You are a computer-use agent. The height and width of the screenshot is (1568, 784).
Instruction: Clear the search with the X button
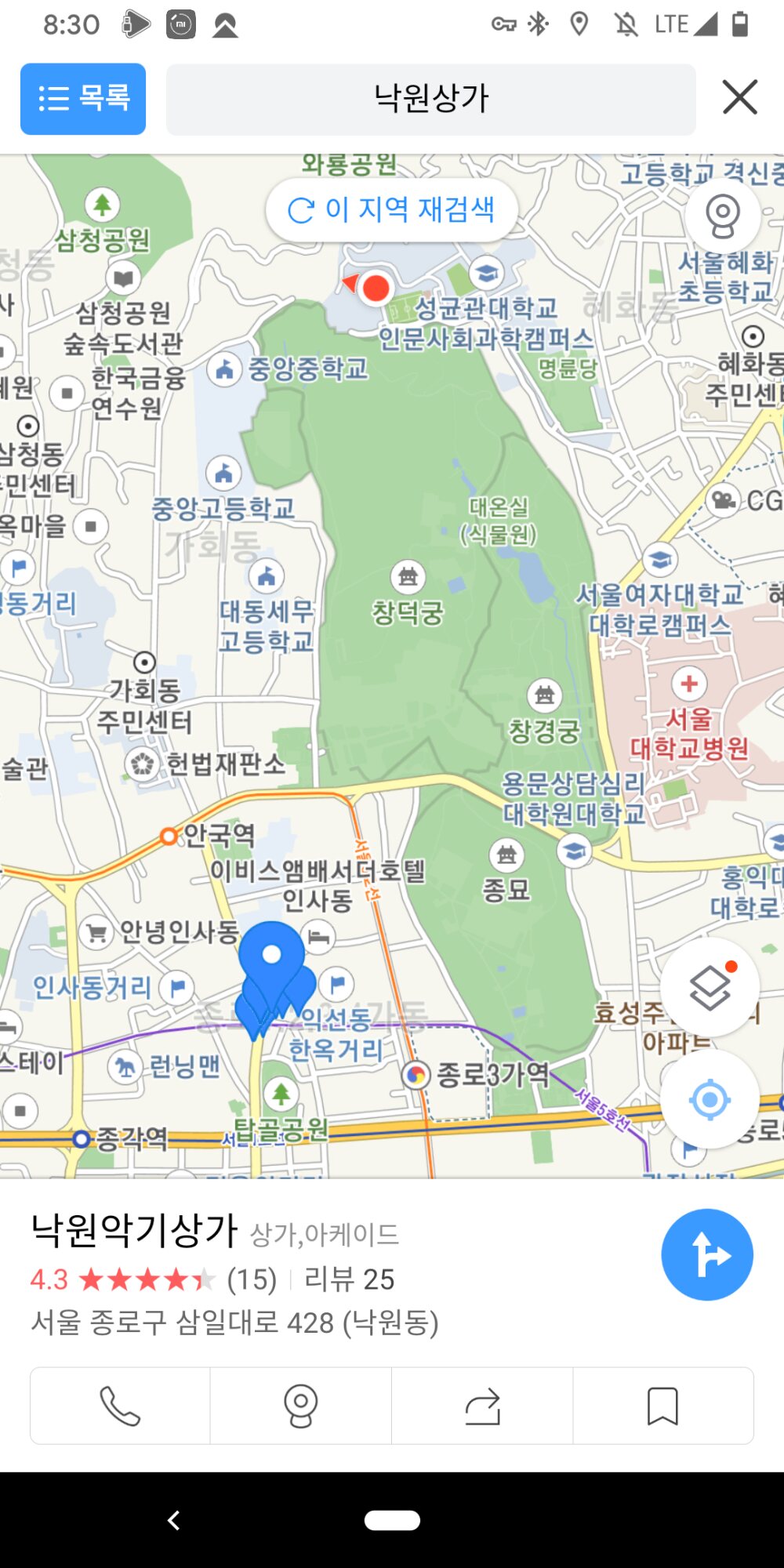point(739,98)
